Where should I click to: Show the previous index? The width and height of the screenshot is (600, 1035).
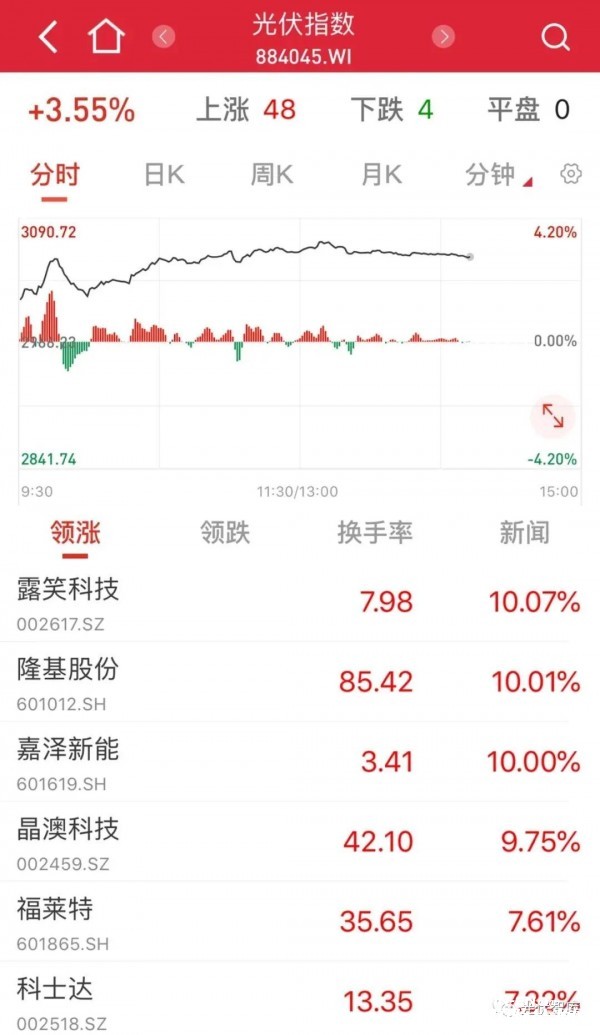coord(164,37)
